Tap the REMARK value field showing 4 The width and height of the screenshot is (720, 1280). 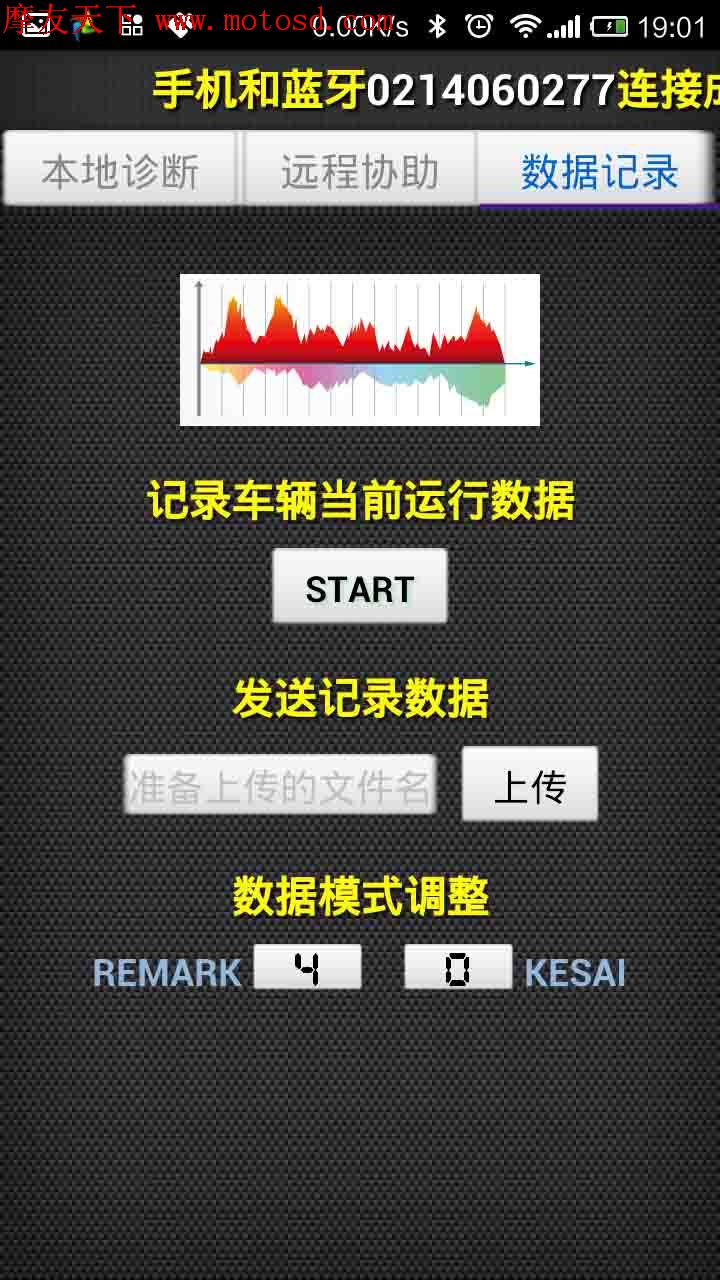click(x=307, y=968)
